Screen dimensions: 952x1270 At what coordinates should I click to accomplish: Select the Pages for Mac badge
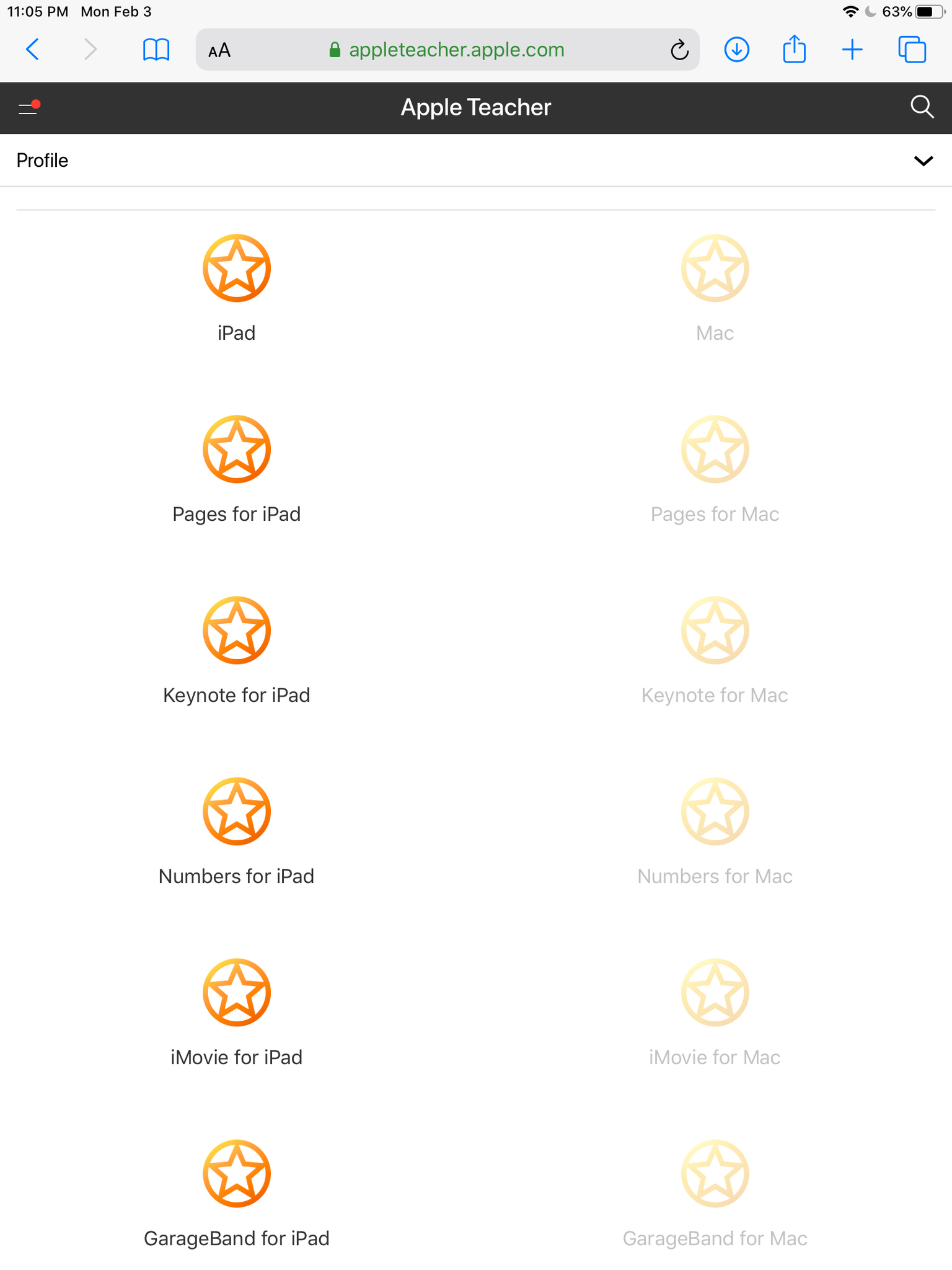715,450
